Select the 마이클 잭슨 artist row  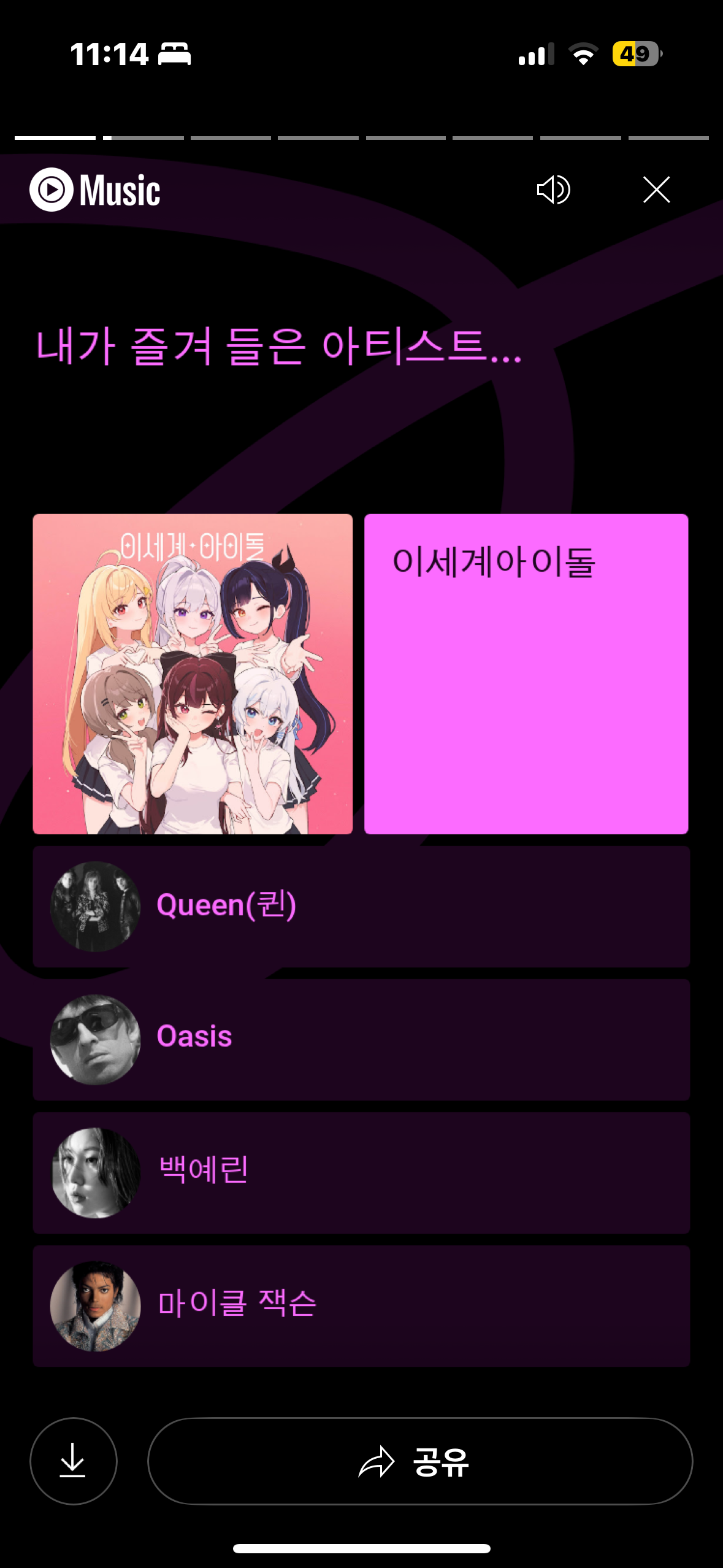(361, 1305)
